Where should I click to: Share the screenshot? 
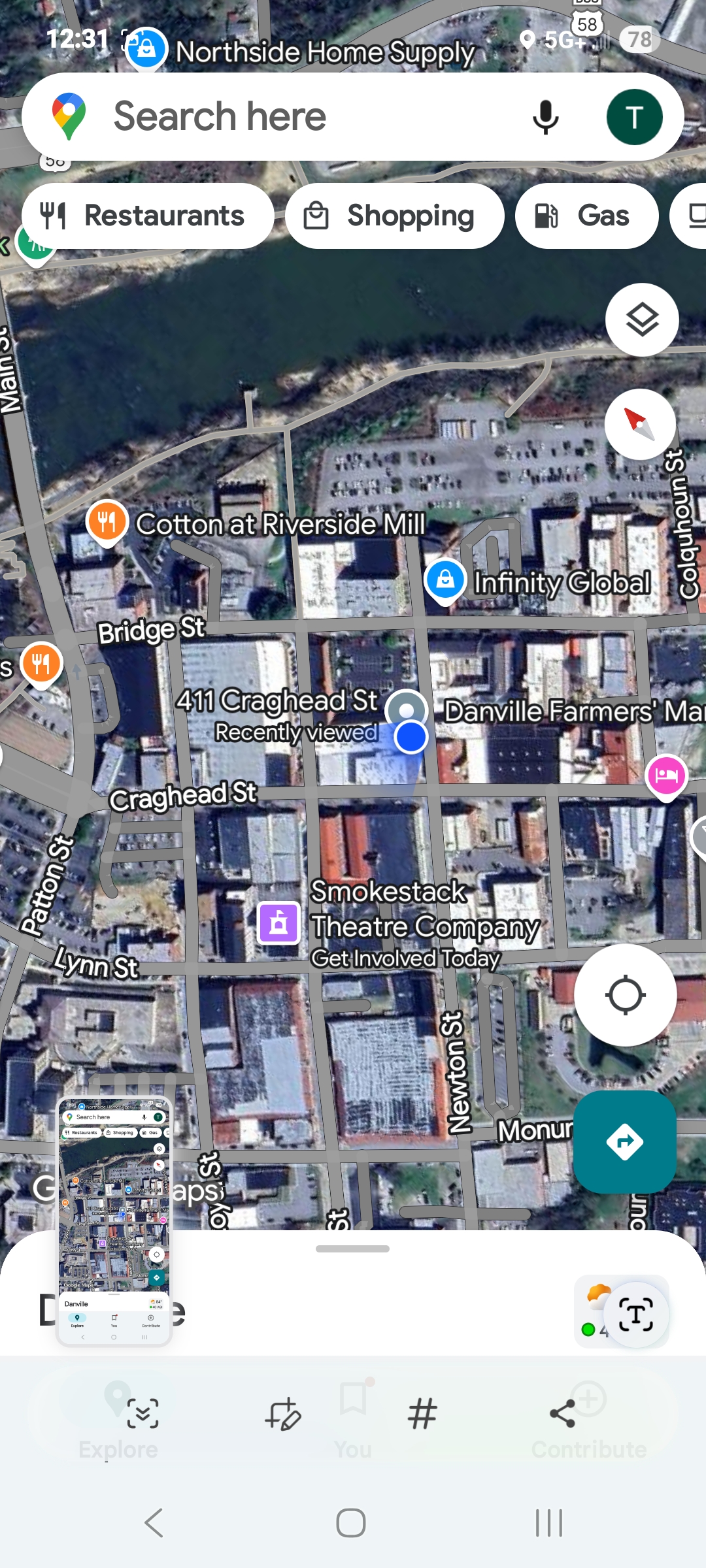click(562, 1414)
